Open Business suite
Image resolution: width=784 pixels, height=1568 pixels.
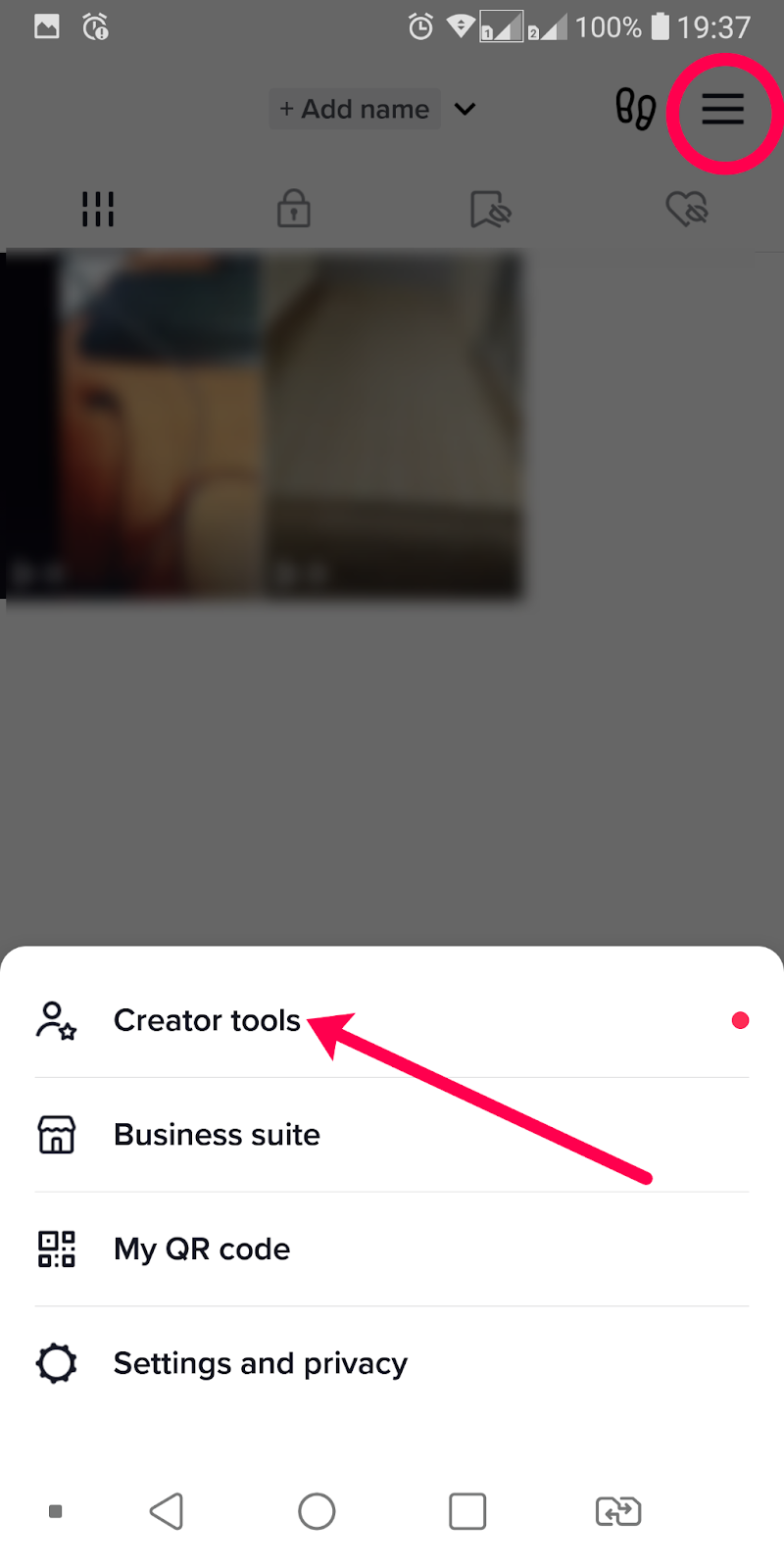click(x=216, y=1135)
